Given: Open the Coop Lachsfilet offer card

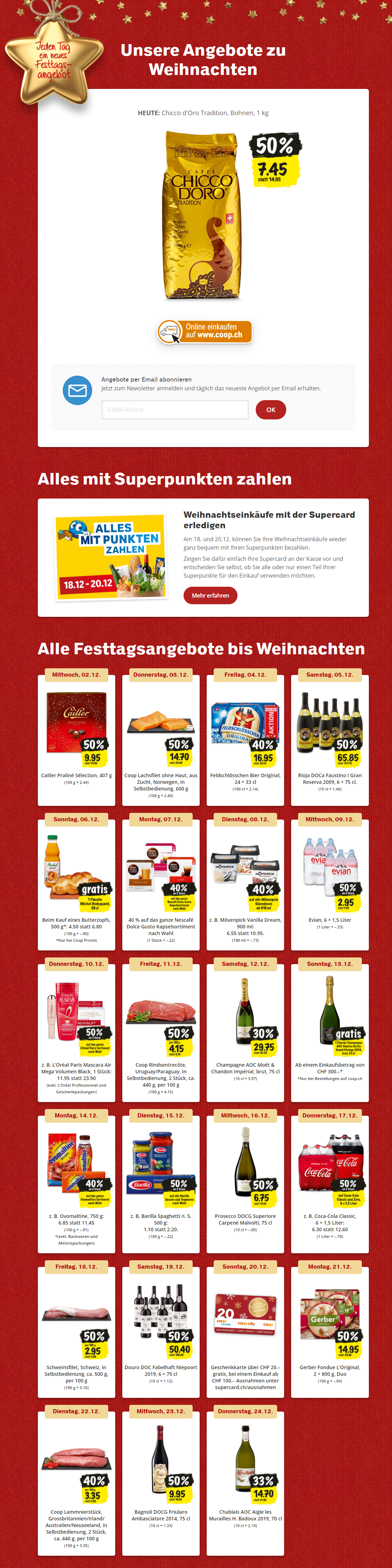Looking at the screenshot, I should click(x=161, y=737).
